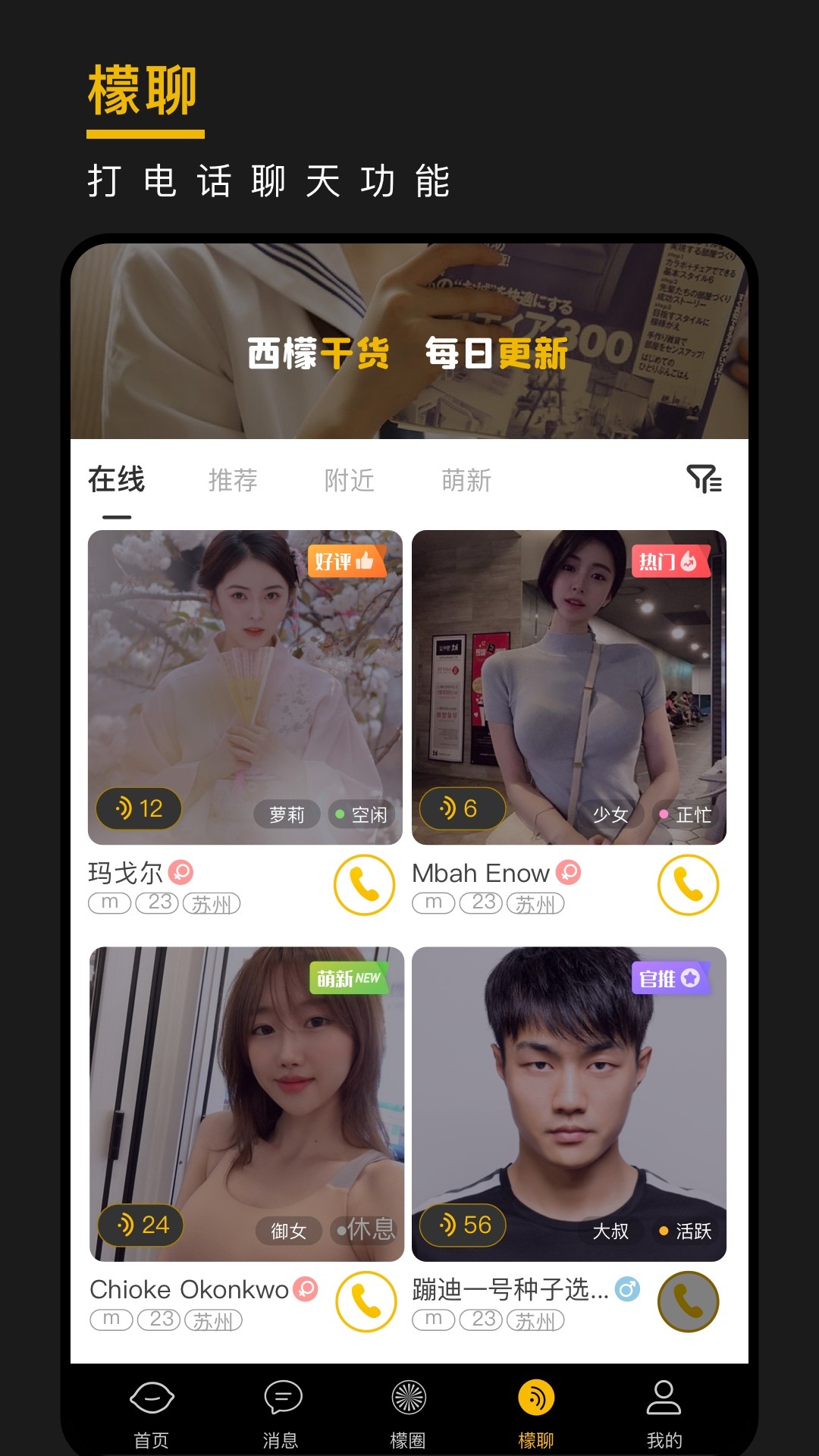Call Mbah Enow via the phone icon
Image resolution: width=819 pixels, height=1456 pixels.
tap(686, 886)
